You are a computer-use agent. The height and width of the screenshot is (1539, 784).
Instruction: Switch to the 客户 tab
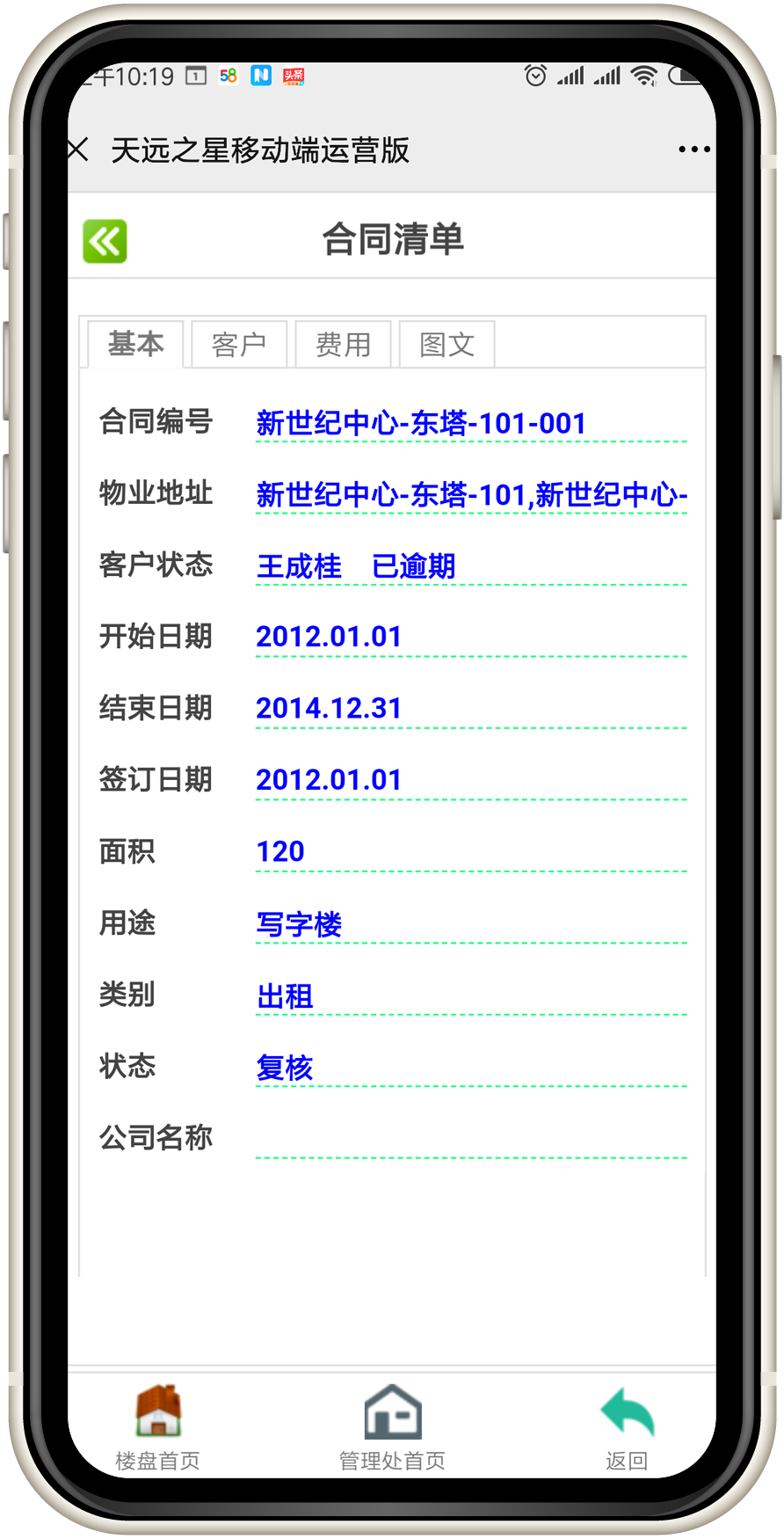[x=239, y=344]
